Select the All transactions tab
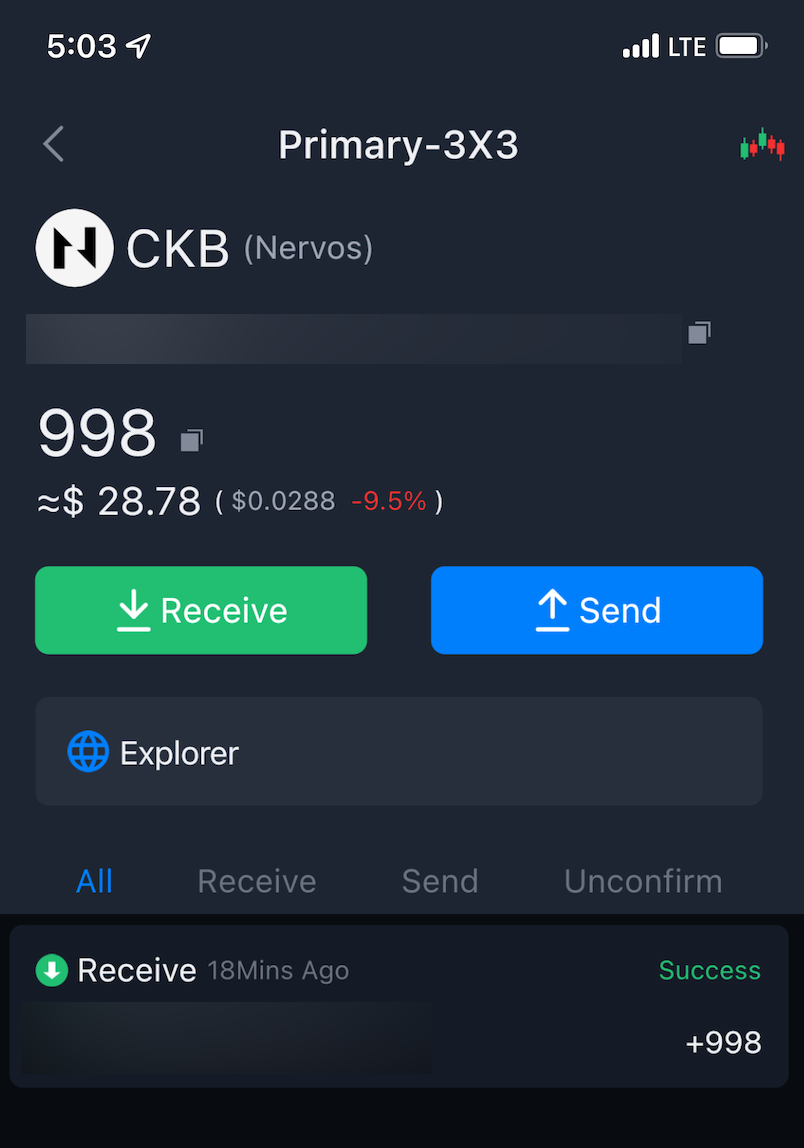804x1148 pixels. pos(95,881)
